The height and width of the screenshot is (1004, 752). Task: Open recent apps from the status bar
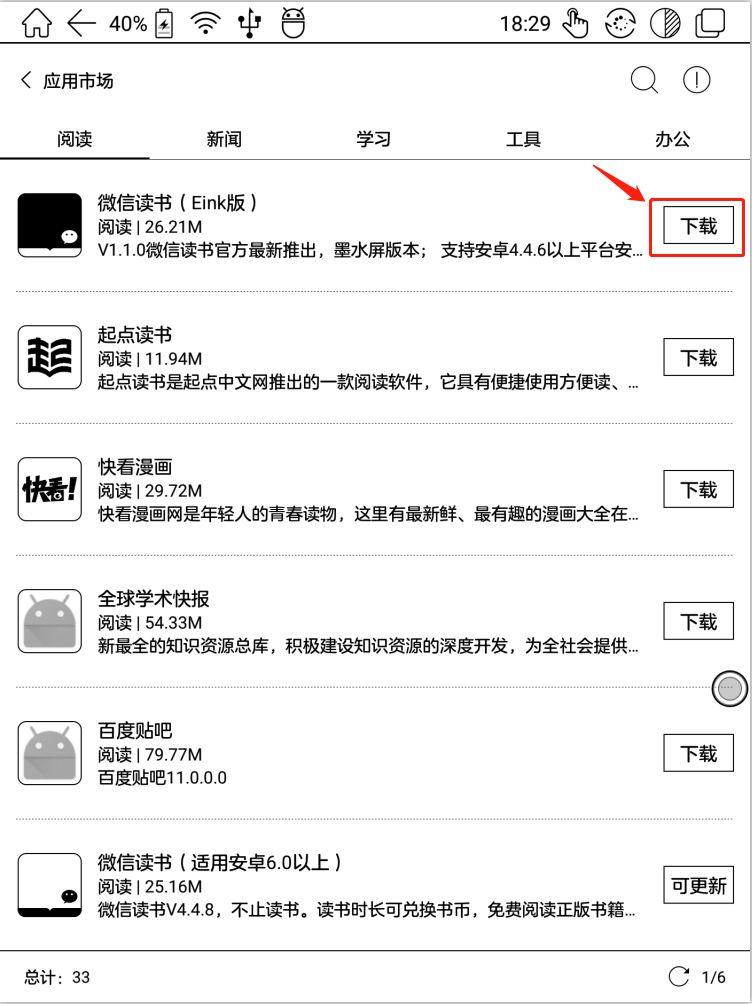[x=714, y=20]
